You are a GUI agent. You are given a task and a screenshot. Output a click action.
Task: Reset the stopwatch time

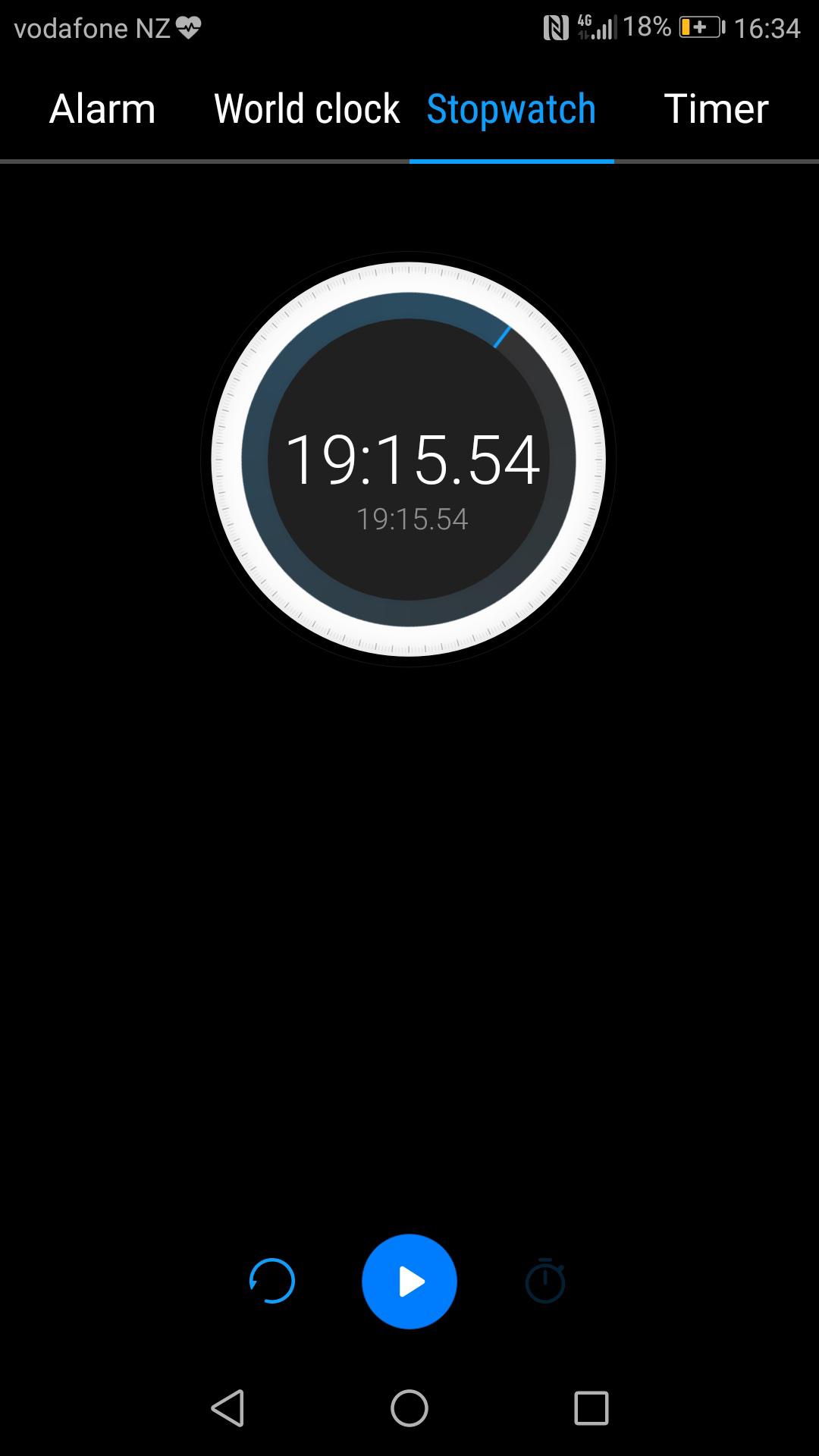click(272, 1282)
